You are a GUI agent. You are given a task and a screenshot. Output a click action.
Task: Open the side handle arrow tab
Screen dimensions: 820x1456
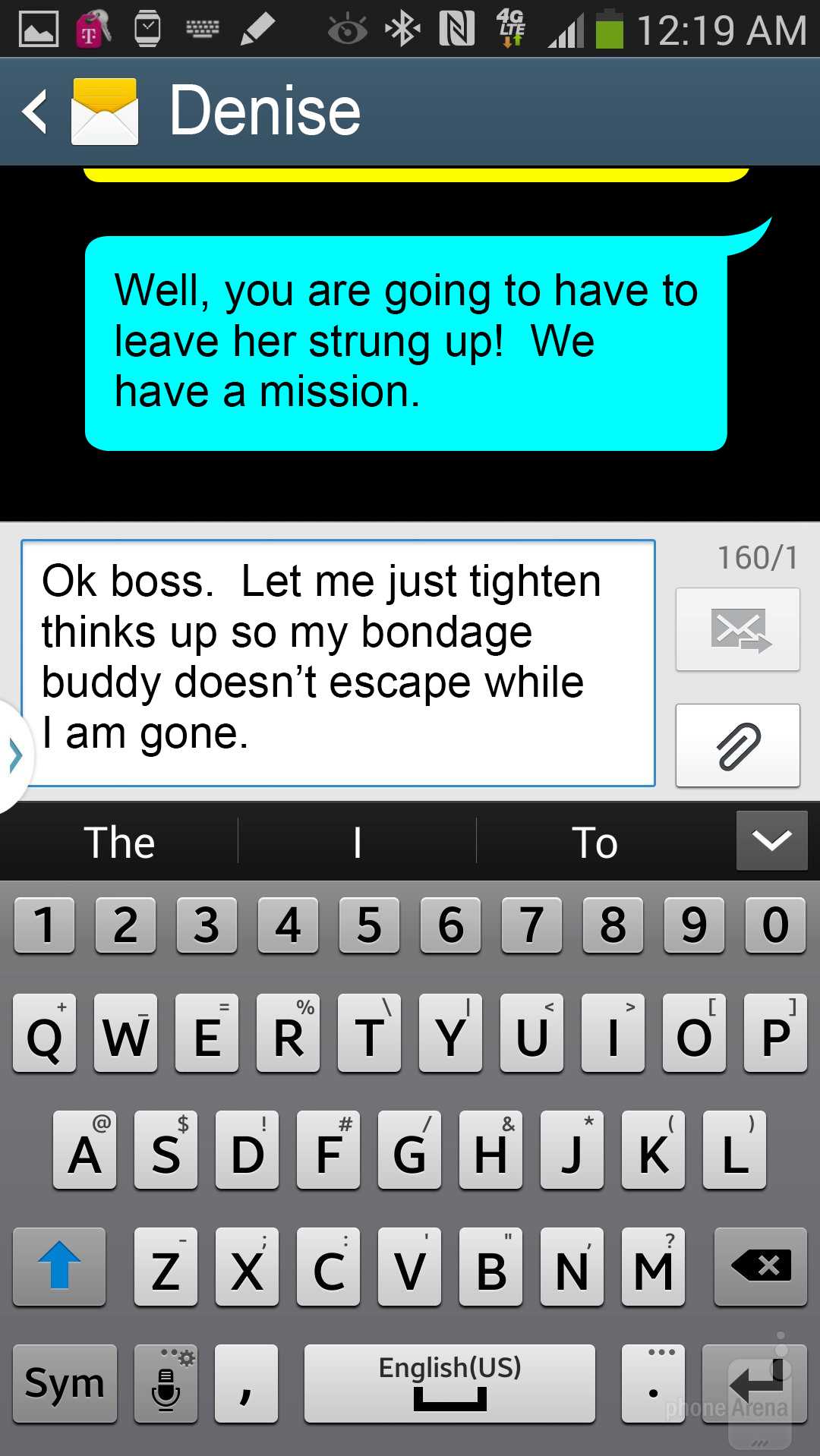tap(15, 756)
